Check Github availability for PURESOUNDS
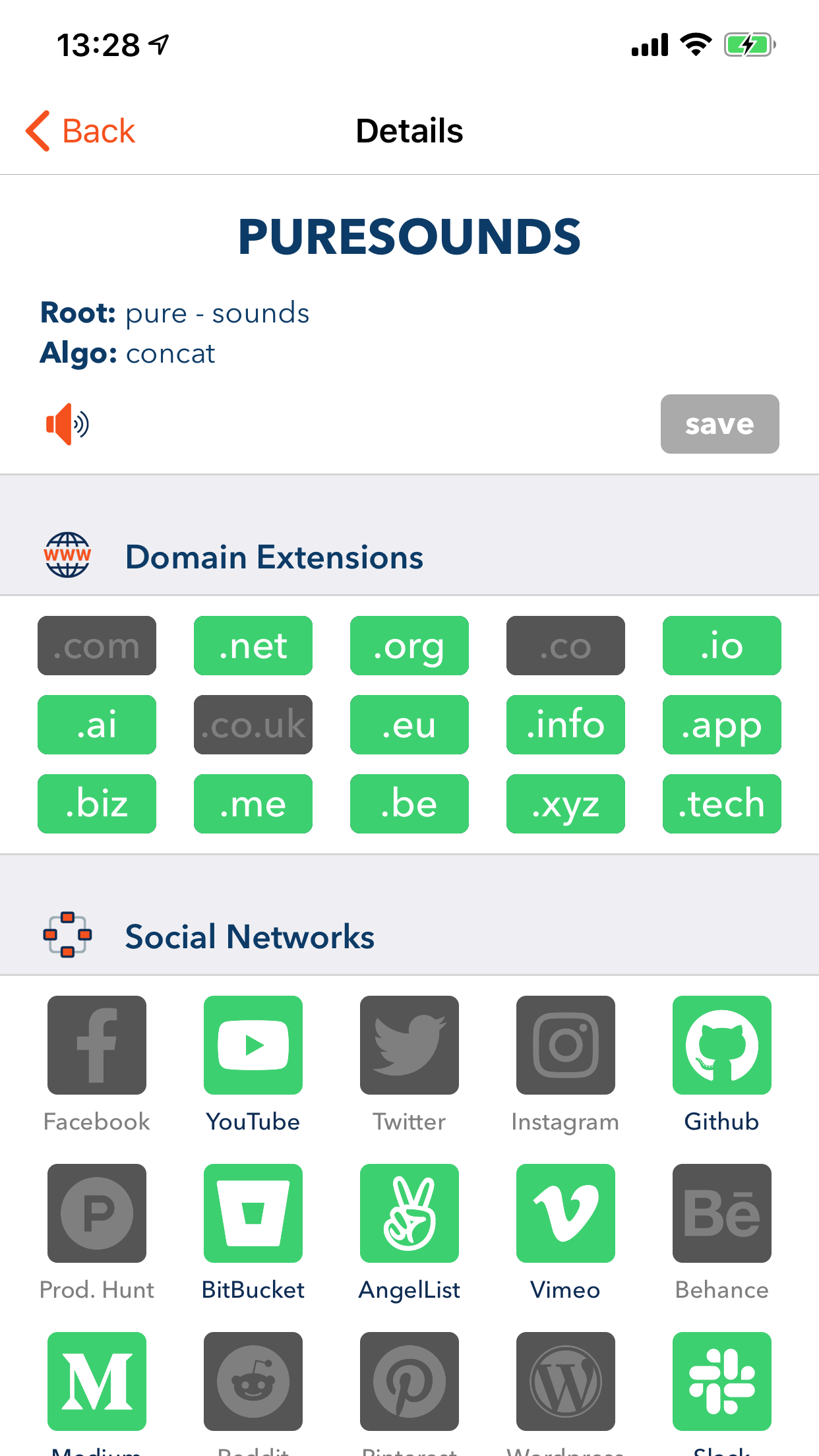 pyautogui.click(x=721, y=1046)
